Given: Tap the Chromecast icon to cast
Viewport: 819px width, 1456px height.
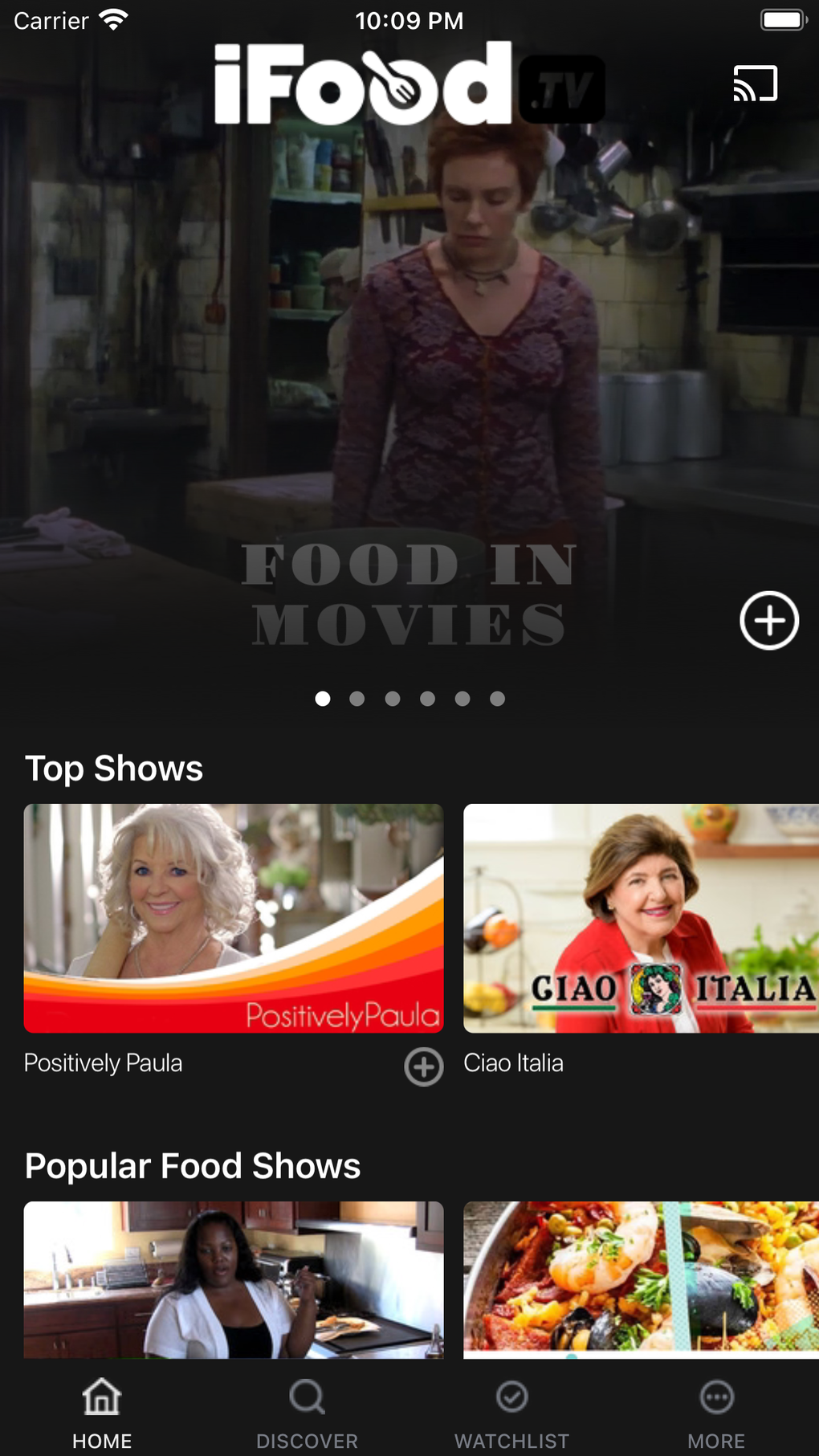Looking at the screenshot, I should 754,82.
